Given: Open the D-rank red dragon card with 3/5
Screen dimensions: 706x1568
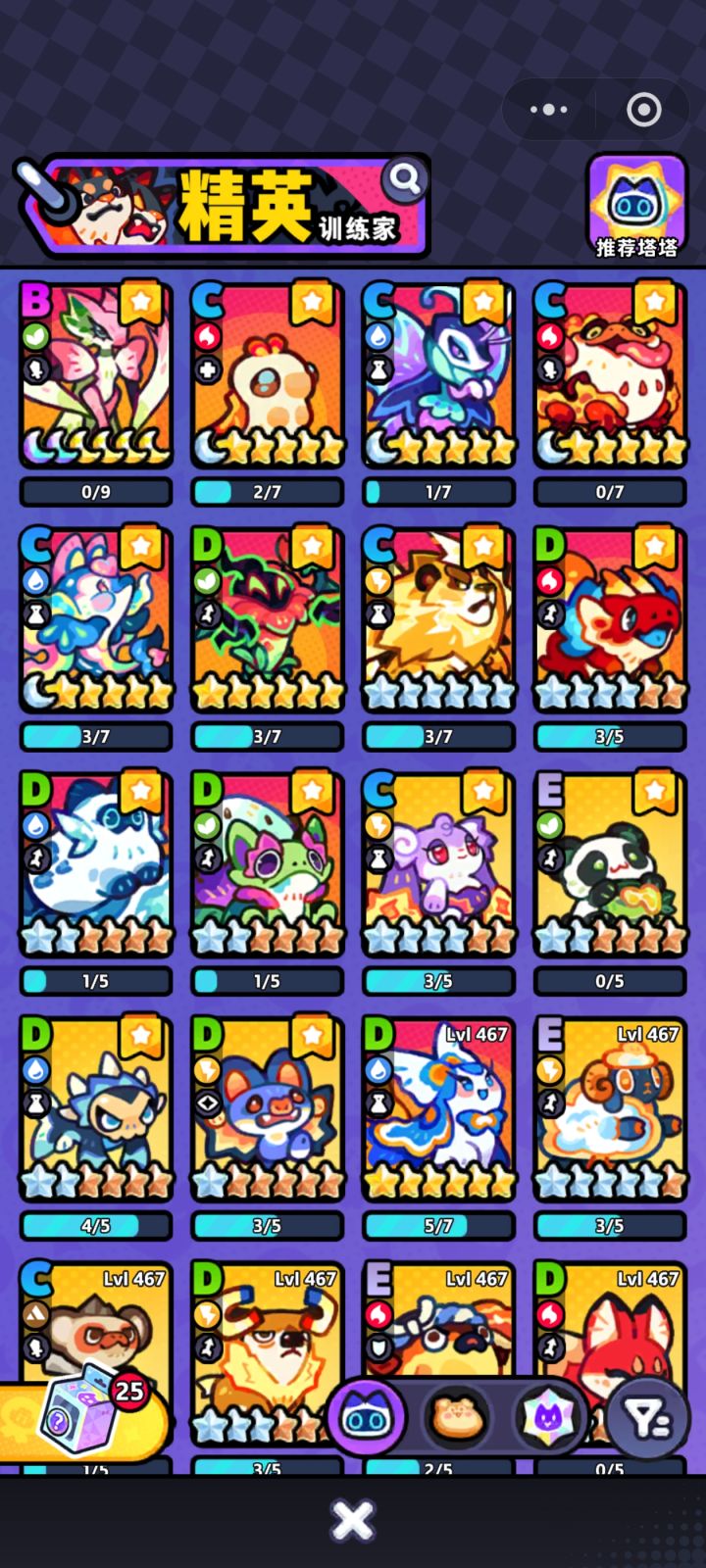Looking at the screenshot, I should (x=609, y=620).
